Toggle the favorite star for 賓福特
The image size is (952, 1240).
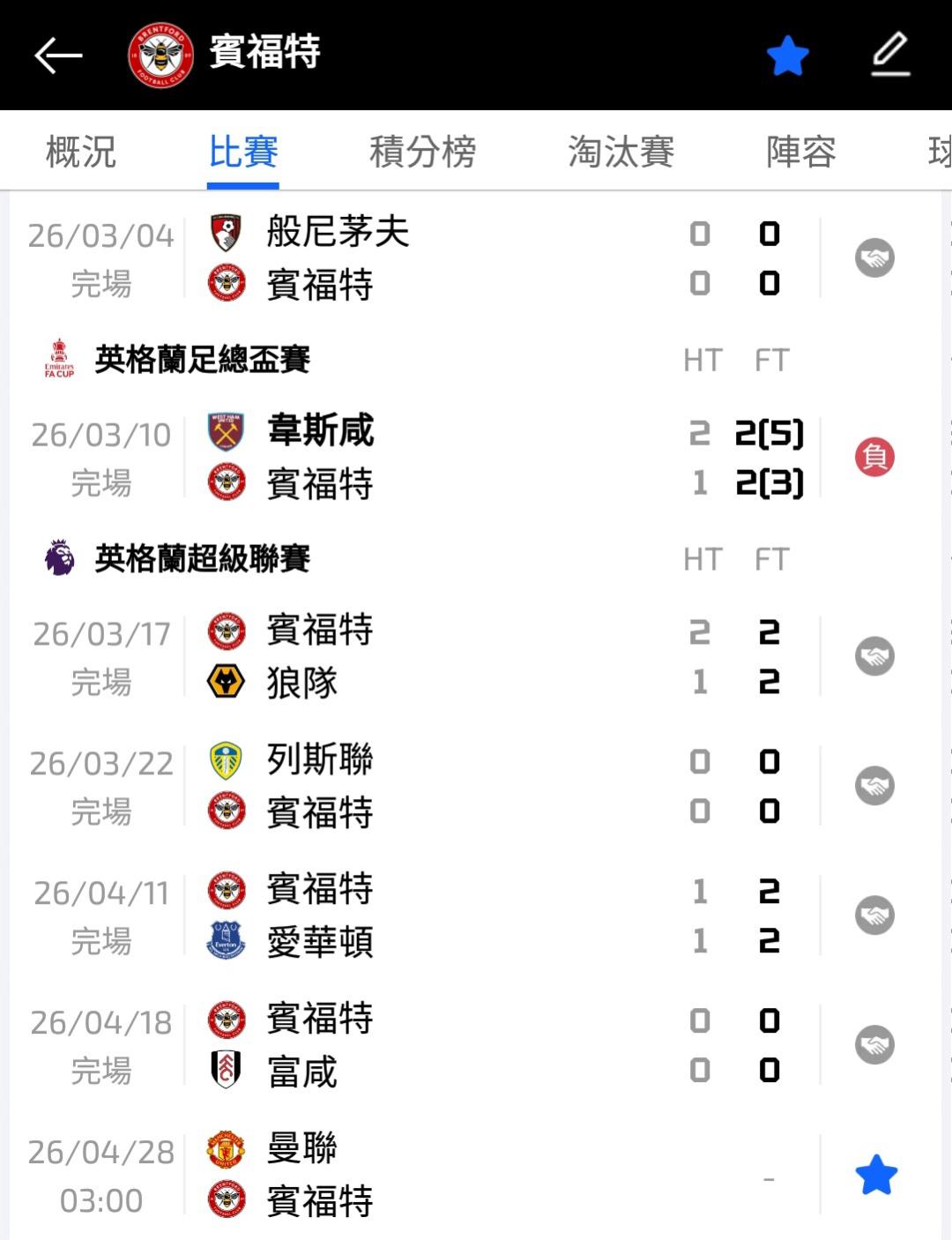[x=787, y=56]
